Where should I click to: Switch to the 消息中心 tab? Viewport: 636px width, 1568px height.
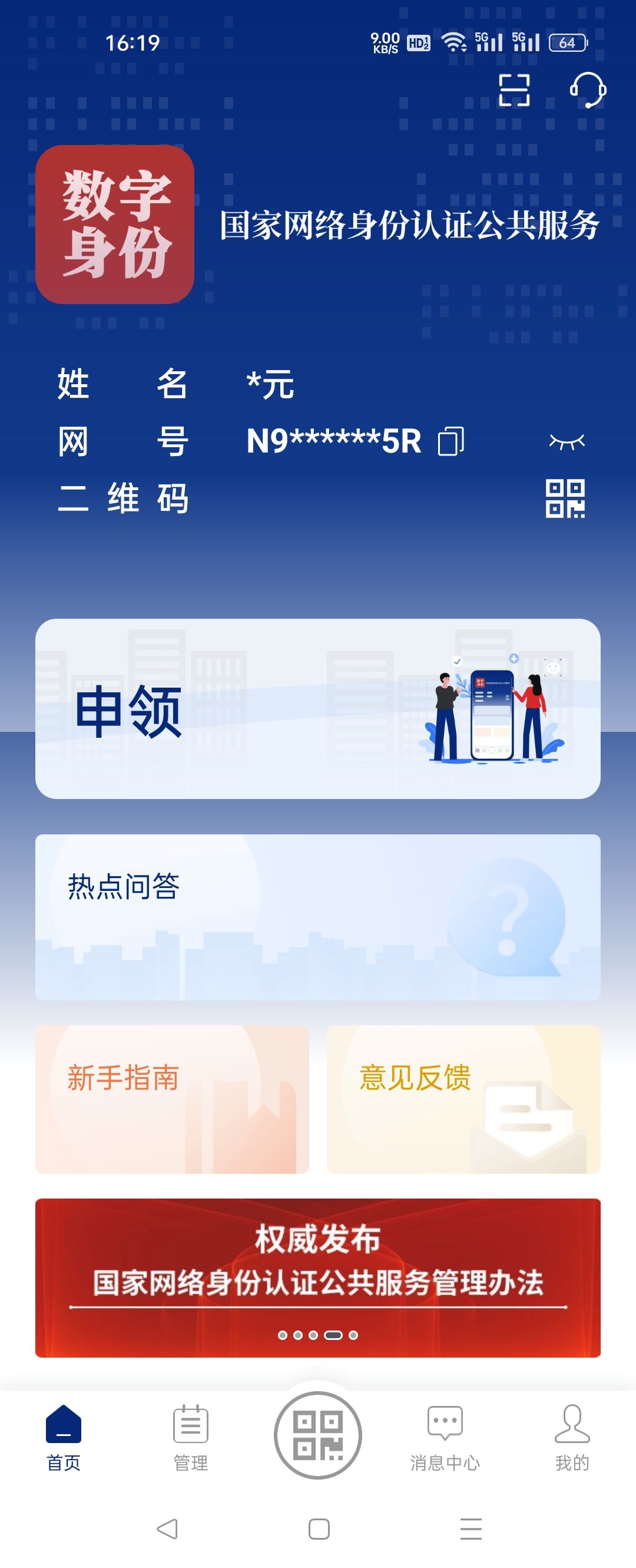click(x=445, y=1437)
